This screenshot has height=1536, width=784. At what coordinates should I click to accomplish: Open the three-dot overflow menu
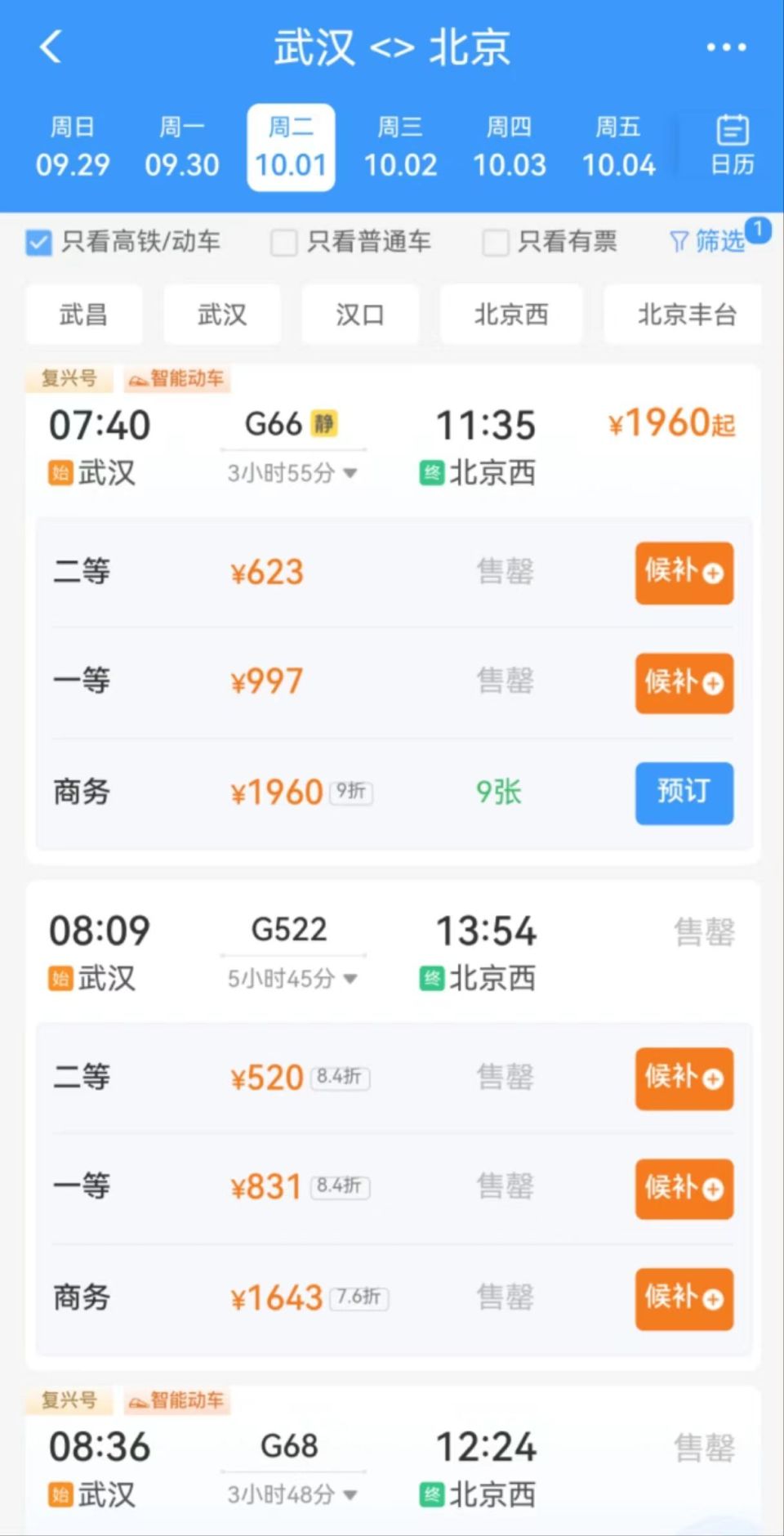(726, 47)
